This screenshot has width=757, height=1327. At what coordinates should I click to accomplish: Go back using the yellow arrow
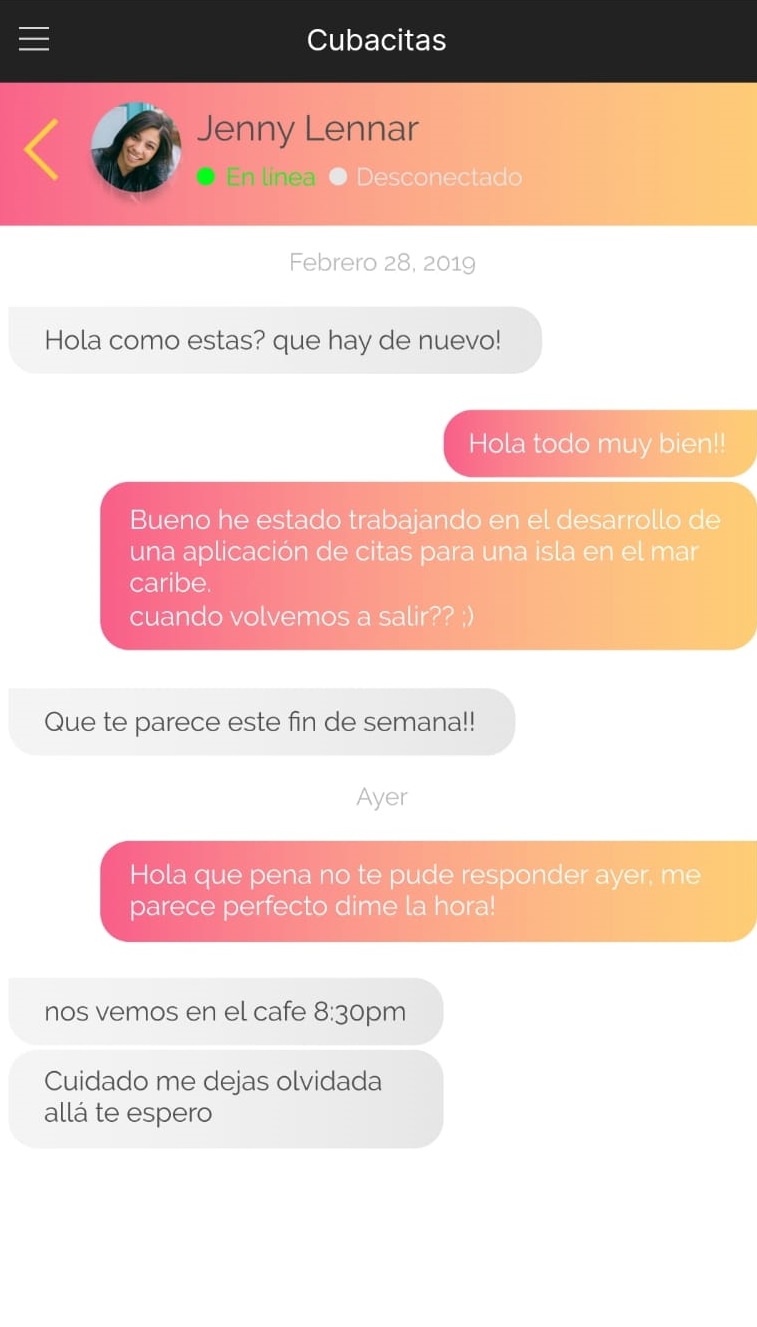pos(42,150)
